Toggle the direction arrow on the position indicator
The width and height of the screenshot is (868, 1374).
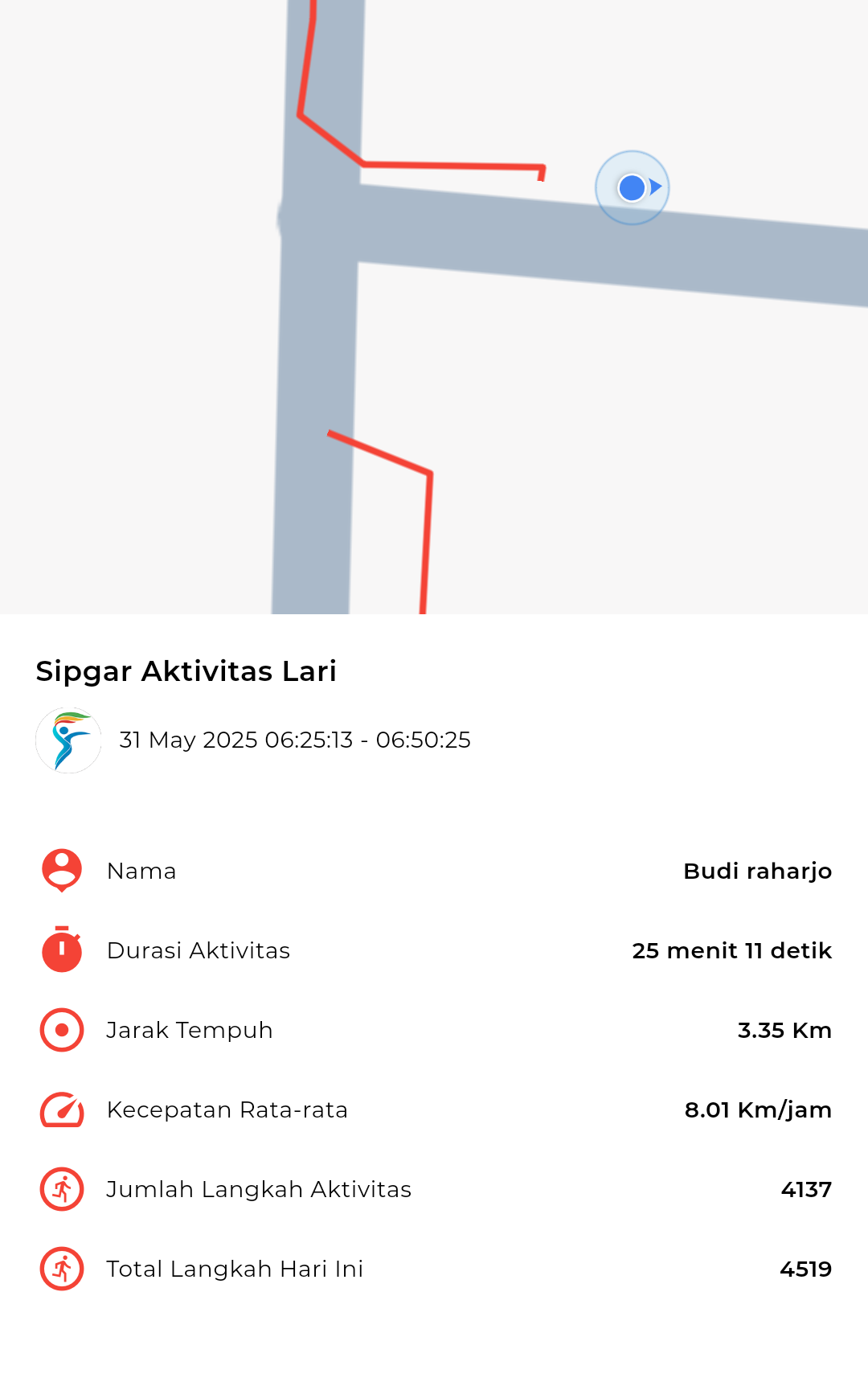(x=655, y=187)
